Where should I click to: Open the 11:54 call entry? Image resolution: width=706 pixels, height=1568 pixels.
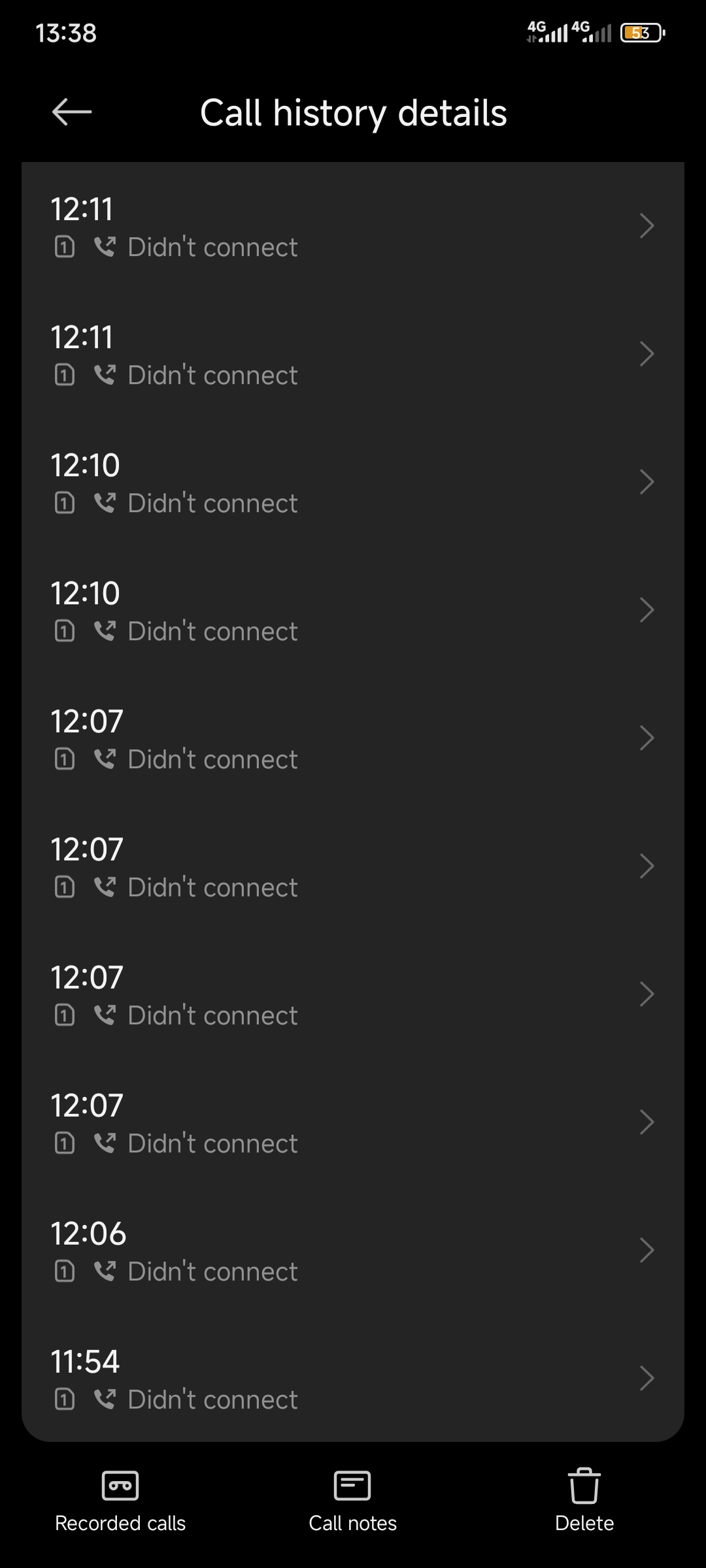pos(353,1378)
